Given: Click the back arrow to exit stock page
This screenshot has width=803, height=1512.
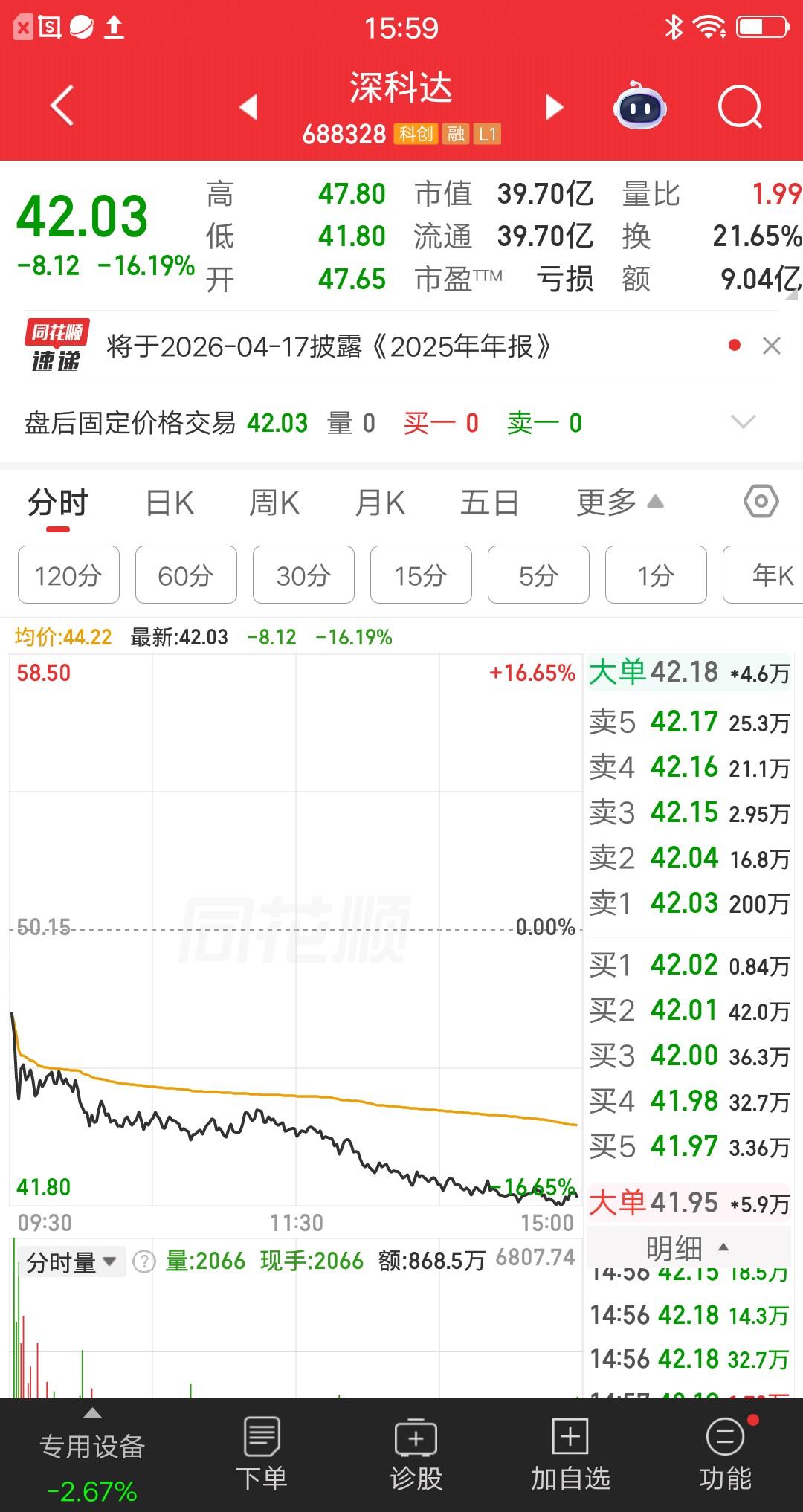Looking at the screenshot, I should [62, 106].
